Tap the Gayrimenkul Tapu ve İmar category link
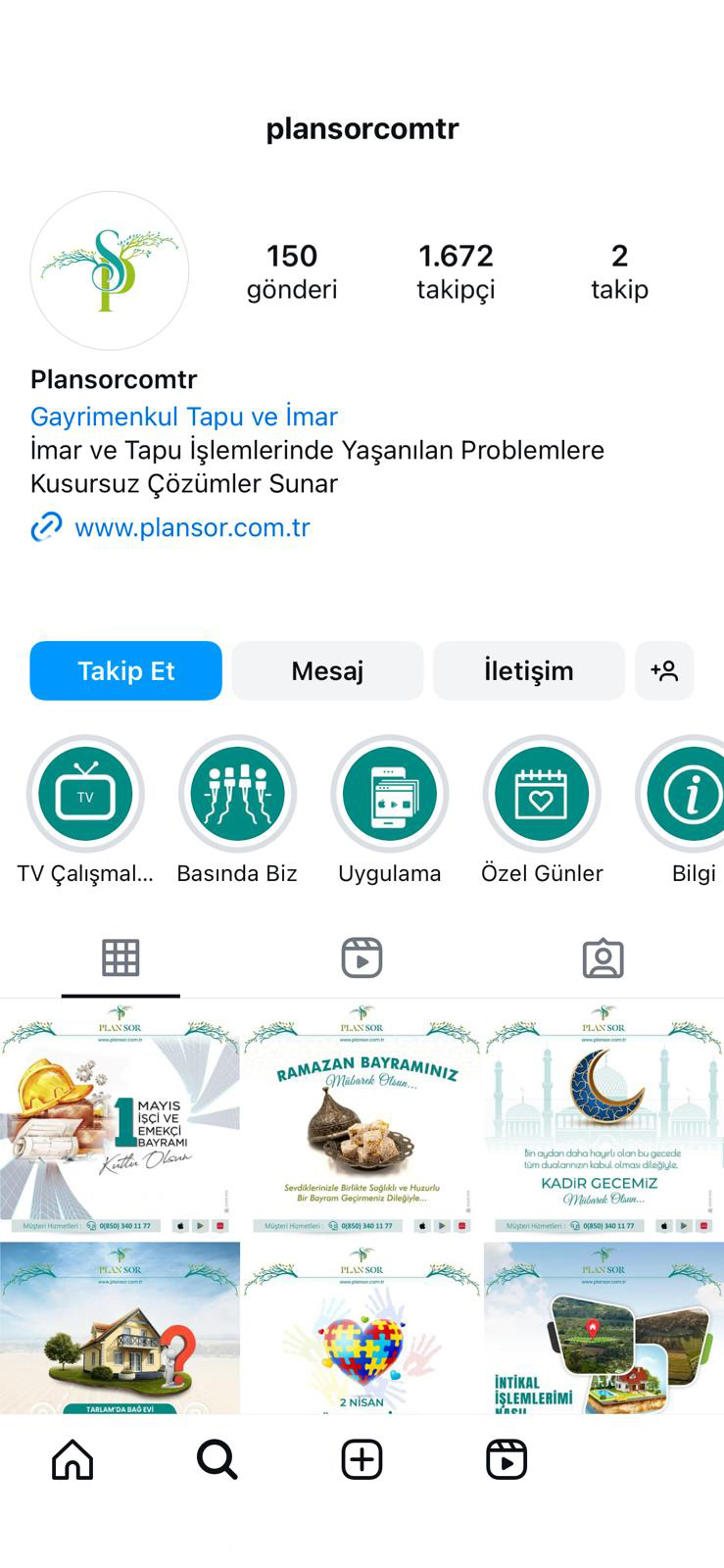 pyautogui.click(x=184, y=416)
